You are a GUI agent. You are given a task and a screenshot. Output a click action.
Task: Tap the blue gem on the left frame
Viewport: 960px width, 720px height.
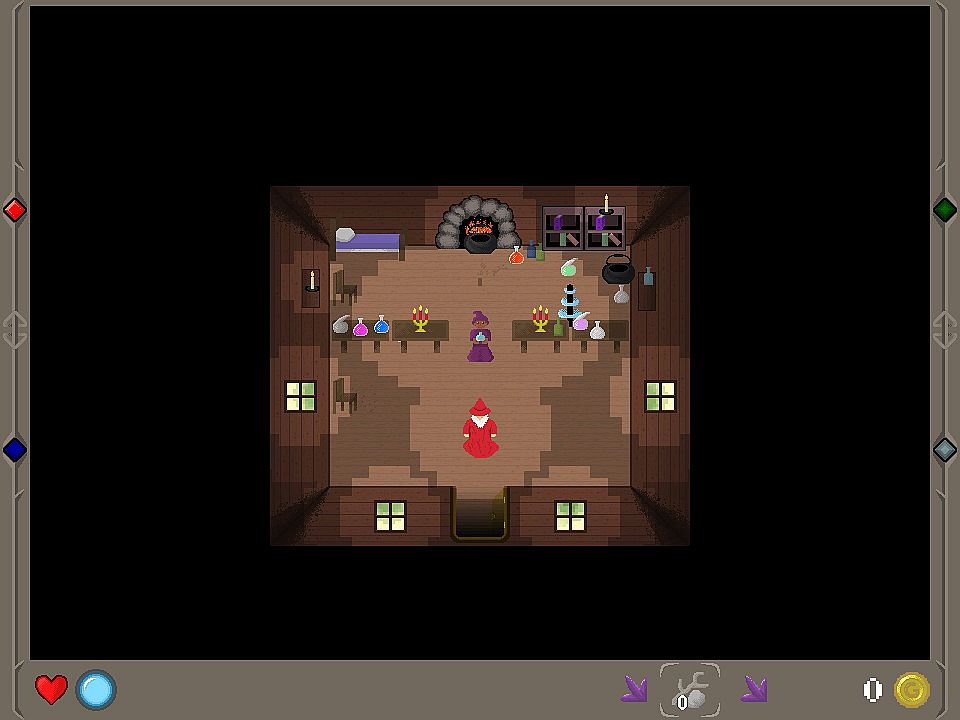click(x=15, y=450)
